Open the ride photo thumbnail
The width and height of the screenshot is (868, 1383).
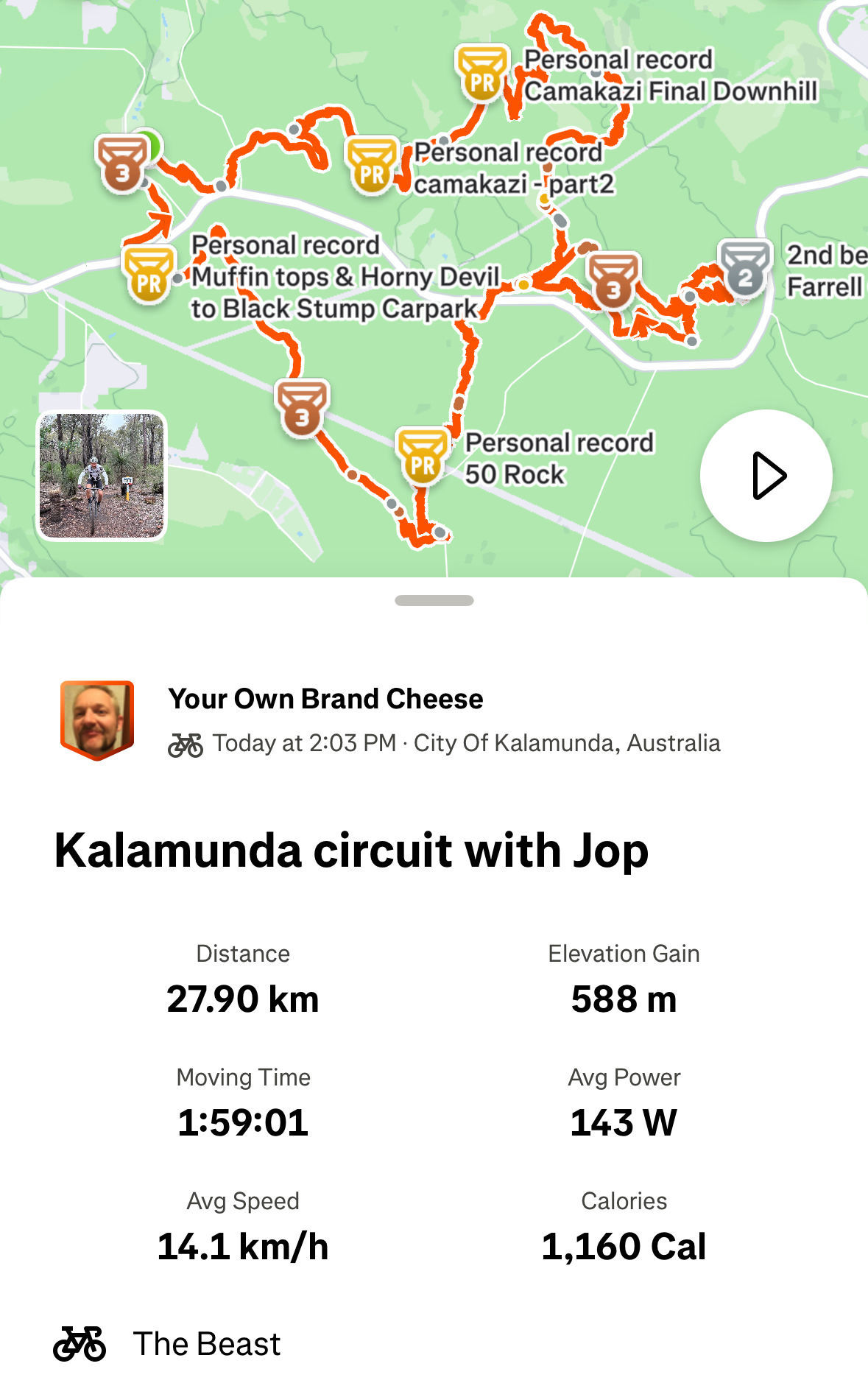(102, 476)
